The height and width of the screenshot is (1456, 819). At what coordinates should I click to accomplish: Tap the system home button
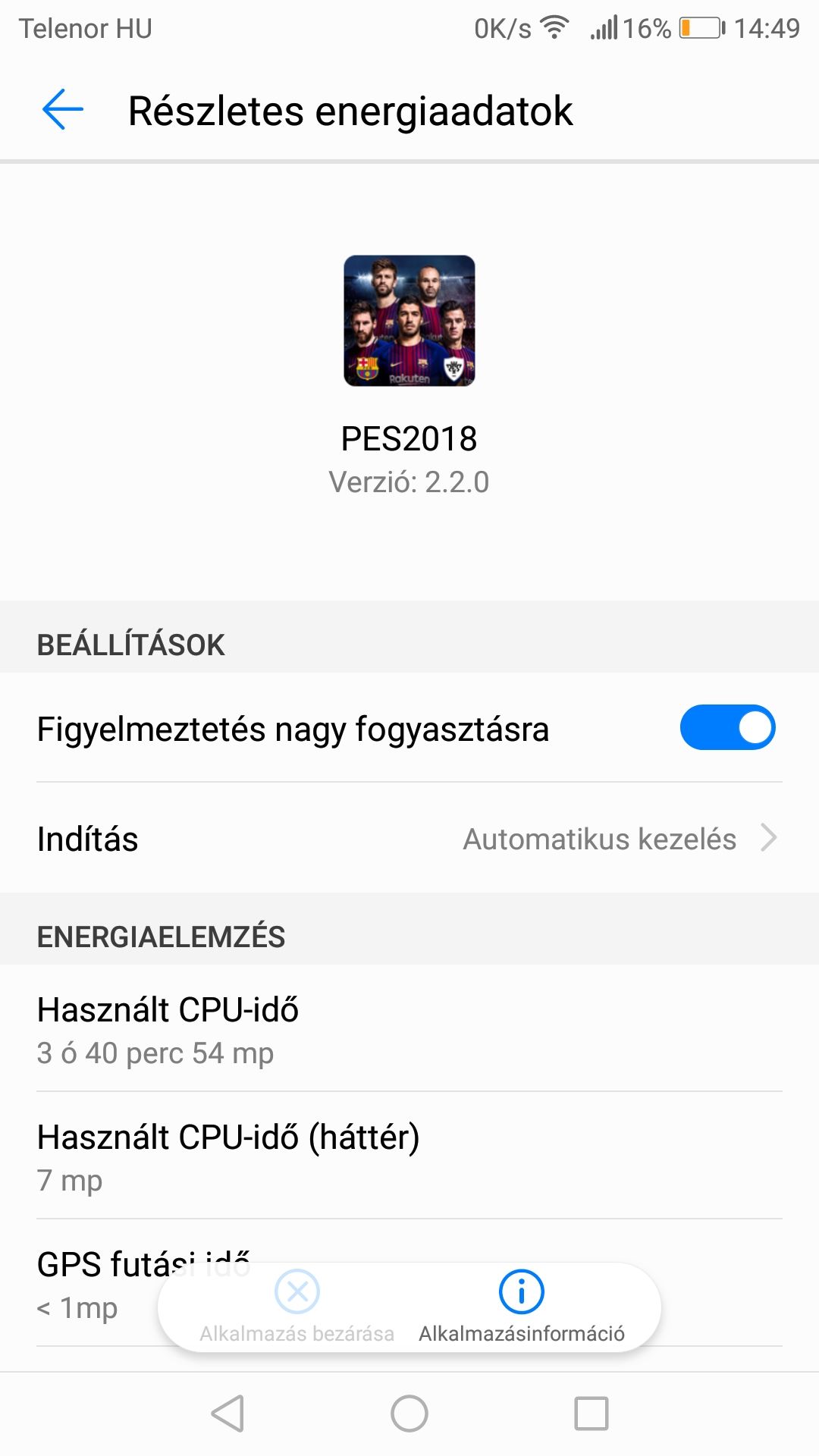click(409, 1414)
